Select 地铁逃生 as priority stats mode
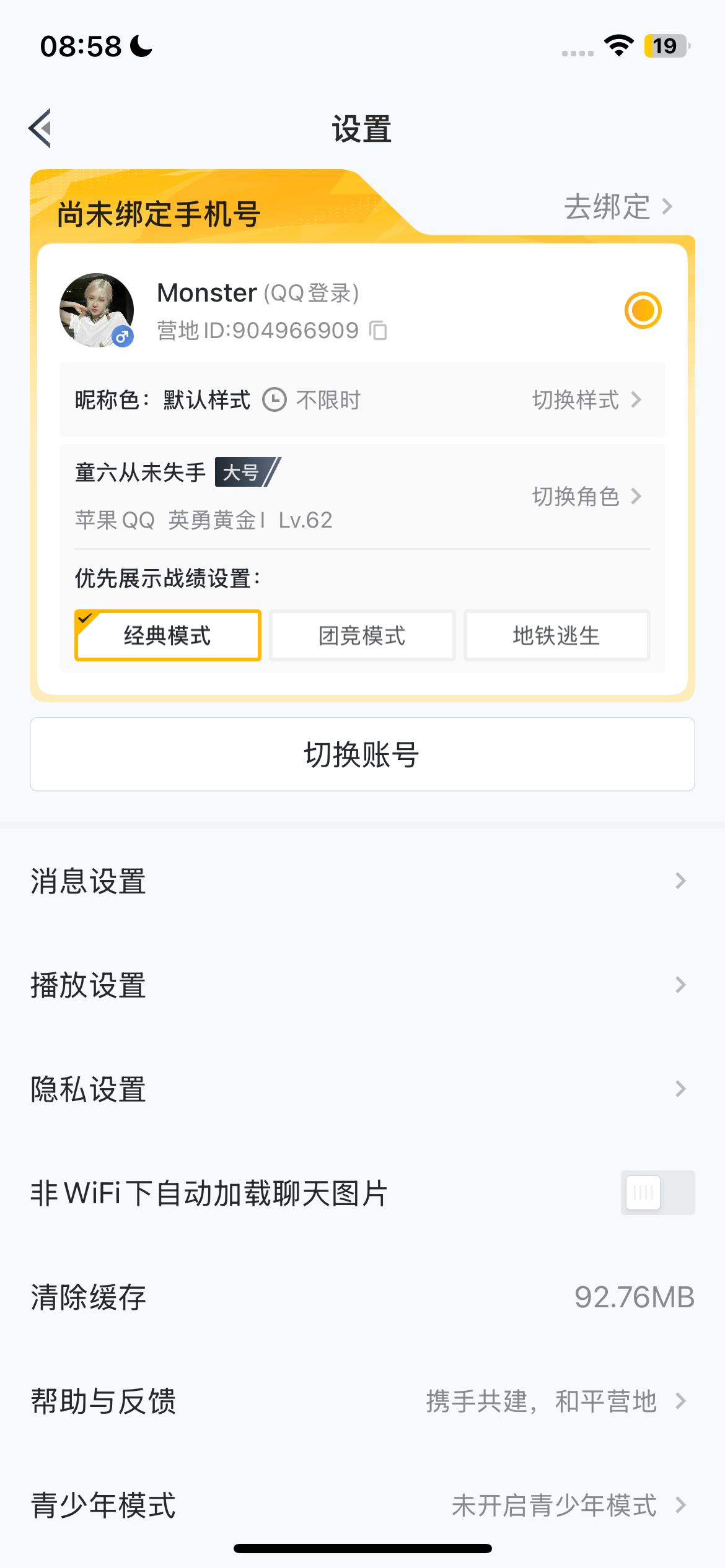This screenshot has width=725, height=1568. pos(555,635)
